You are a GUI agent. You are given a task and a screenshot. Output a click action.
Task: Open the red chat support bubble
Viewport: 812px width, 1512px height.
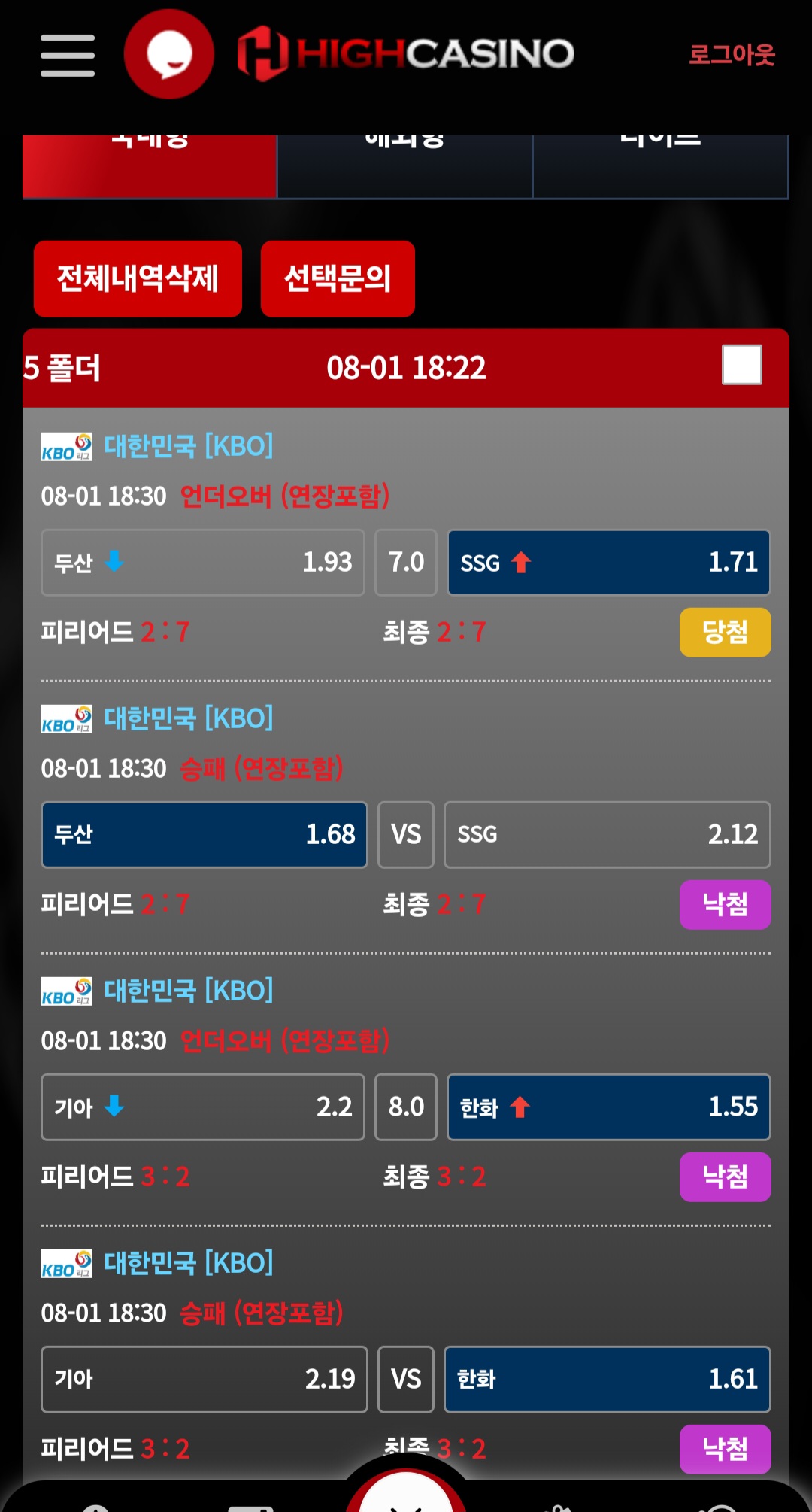click(x=169, y=54)
